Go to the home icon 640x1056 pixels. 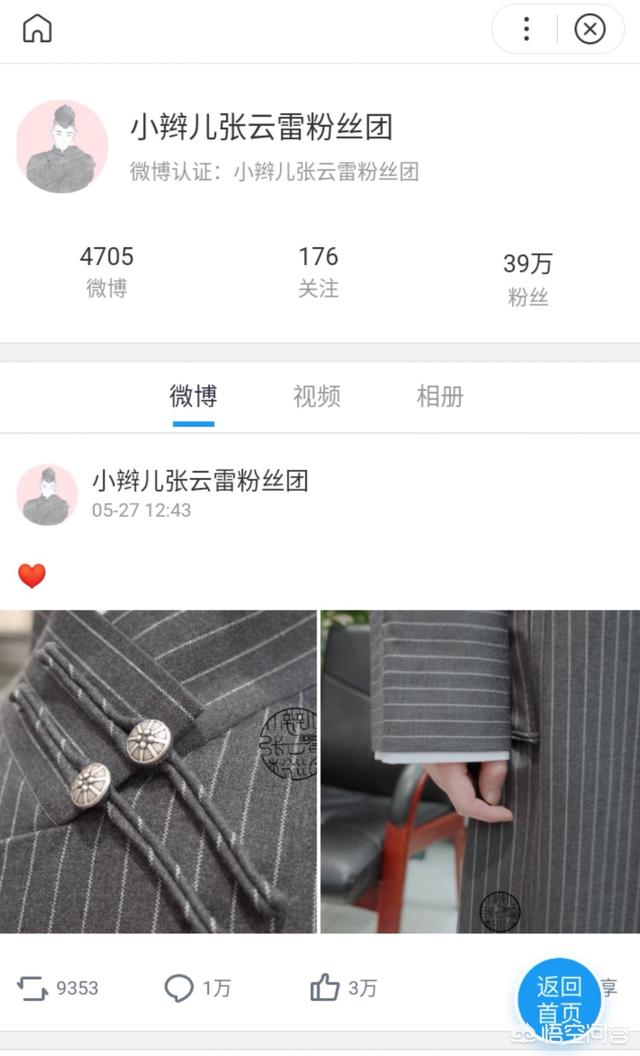click(x=37, y=29)
